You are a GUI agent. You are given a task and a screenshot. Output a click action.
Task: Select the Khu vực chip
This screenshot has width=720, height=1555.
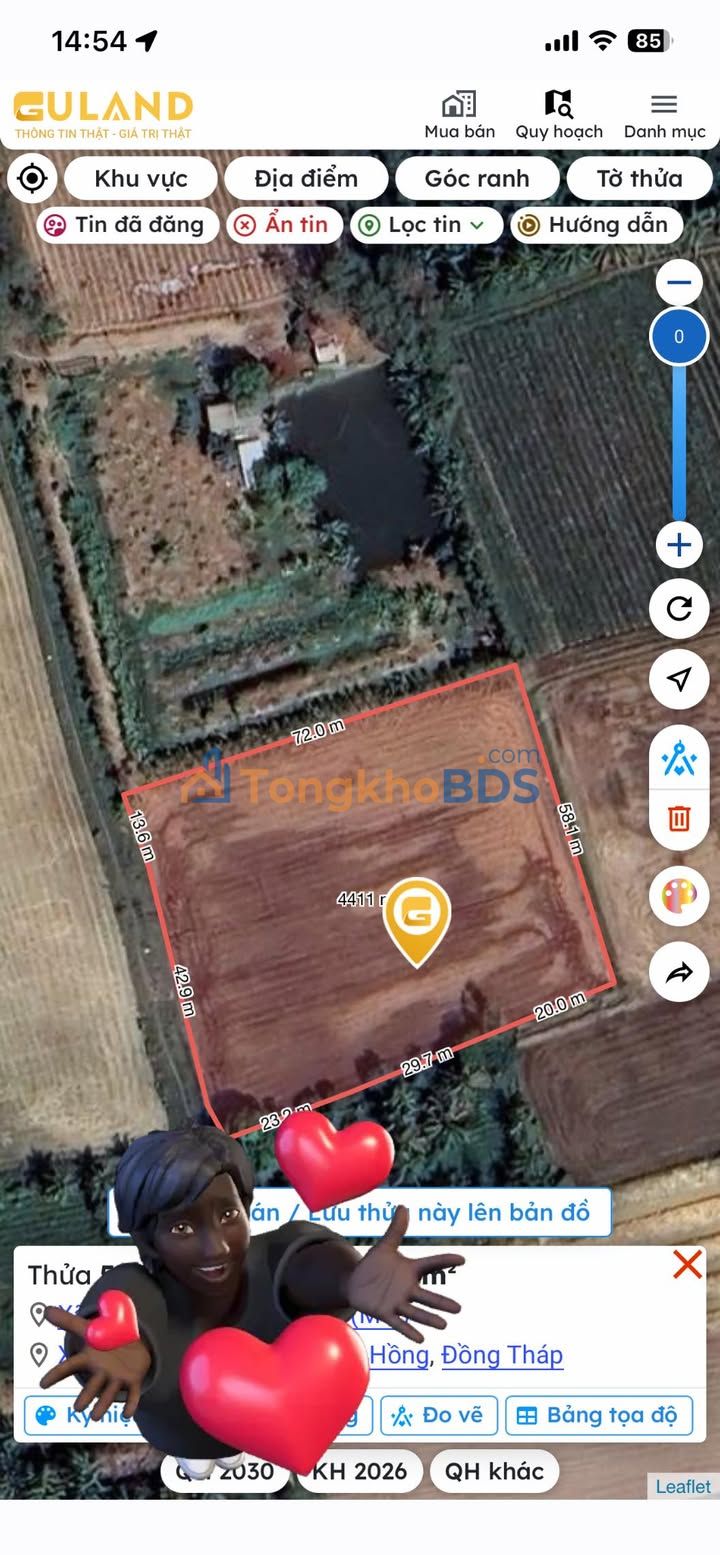pos(141,179)
